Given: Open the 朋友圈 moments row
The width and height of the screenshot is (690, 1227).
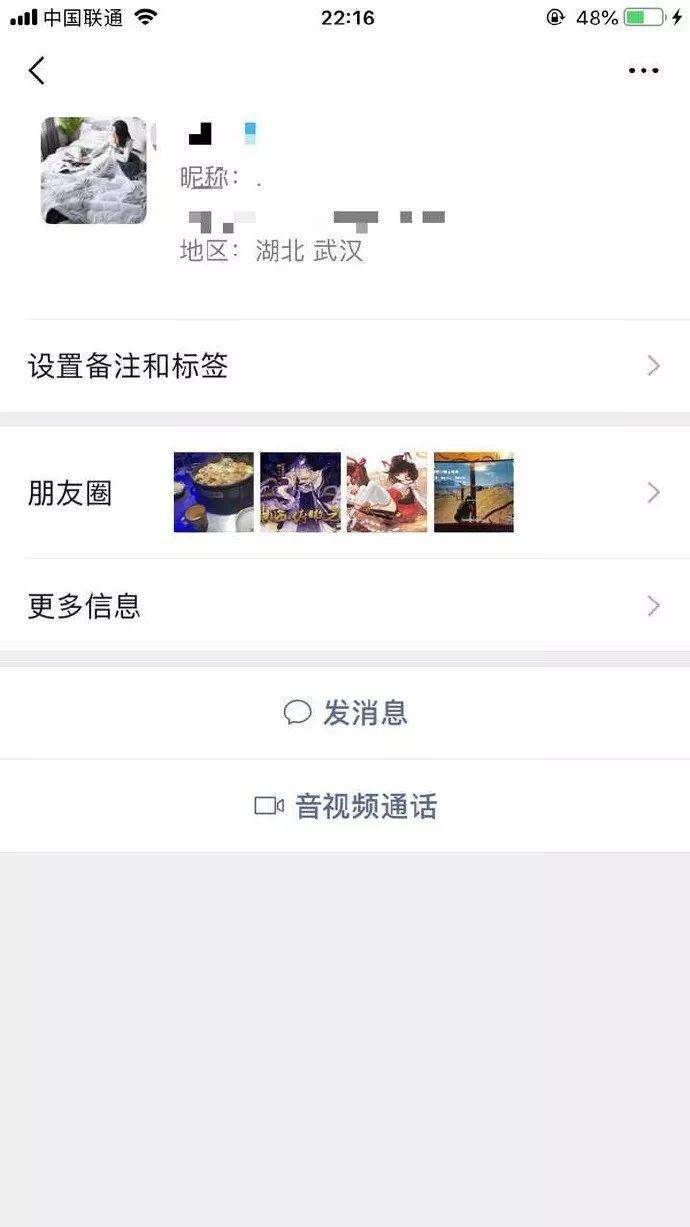Looking at the screenshot, I should (345, 492).
